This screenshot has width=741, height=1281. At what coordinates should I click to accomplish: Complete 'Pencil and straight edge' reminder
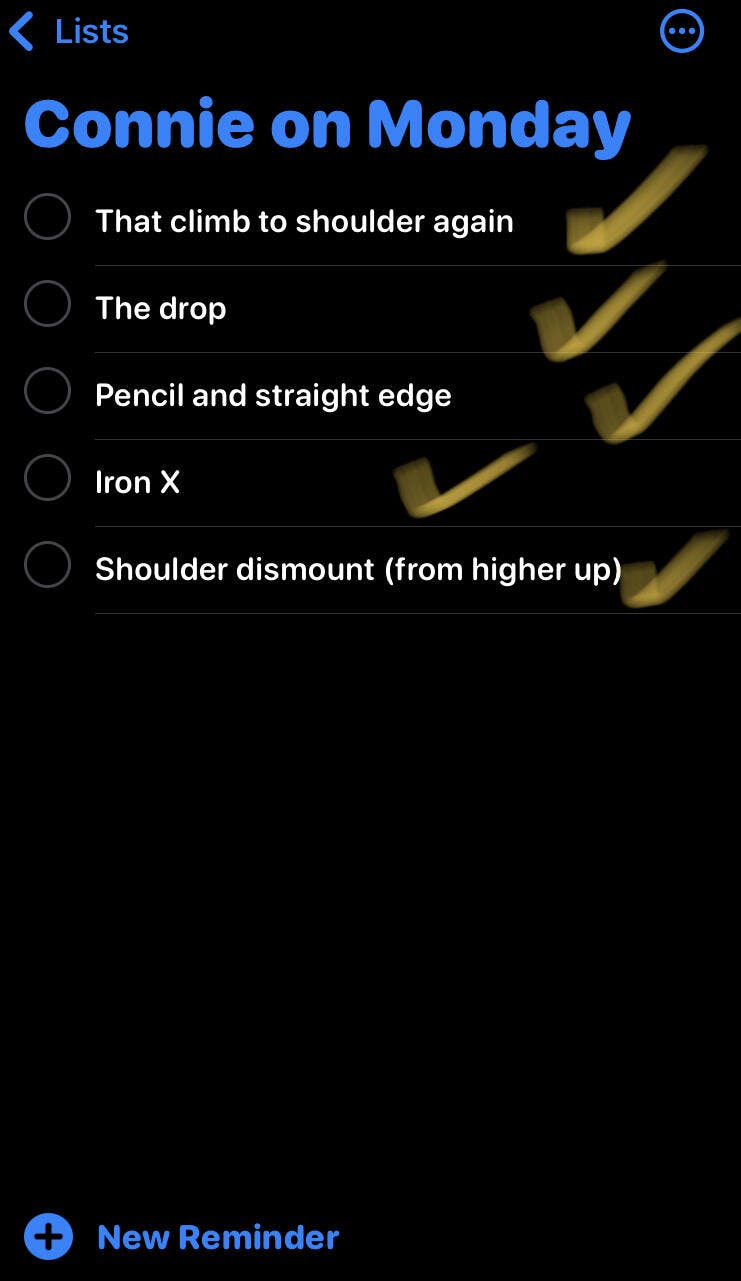47,391
